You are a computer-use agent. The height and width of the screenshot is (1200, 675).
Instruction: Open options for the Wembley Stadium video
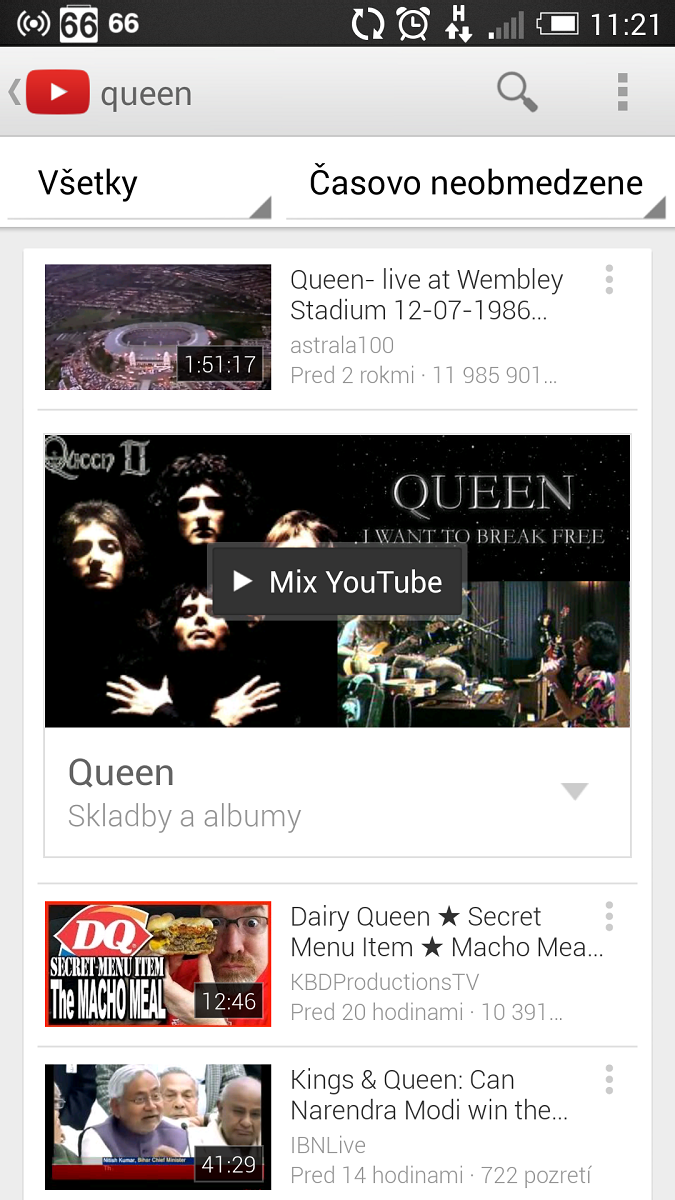(x=609, y=280)
